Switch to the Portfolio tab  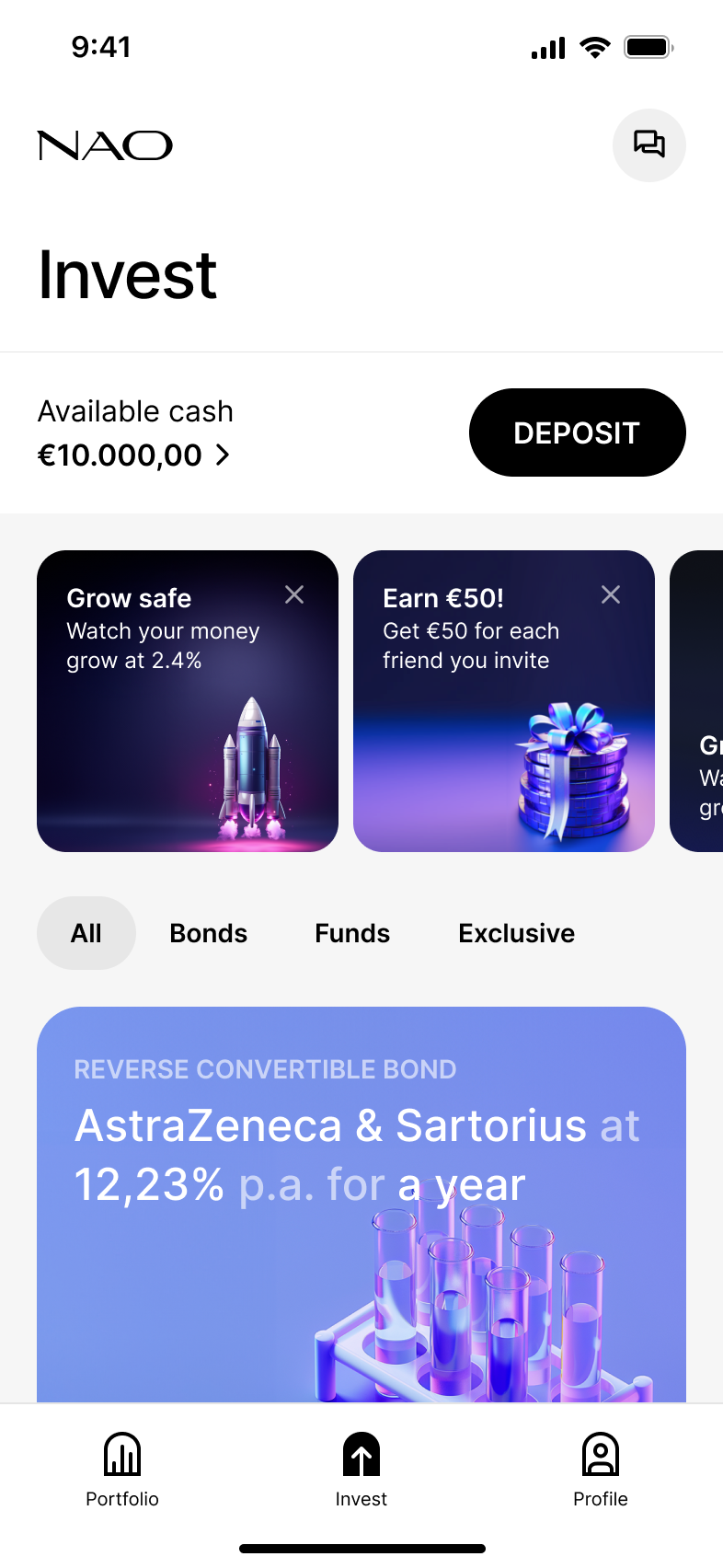(122, 1470)
